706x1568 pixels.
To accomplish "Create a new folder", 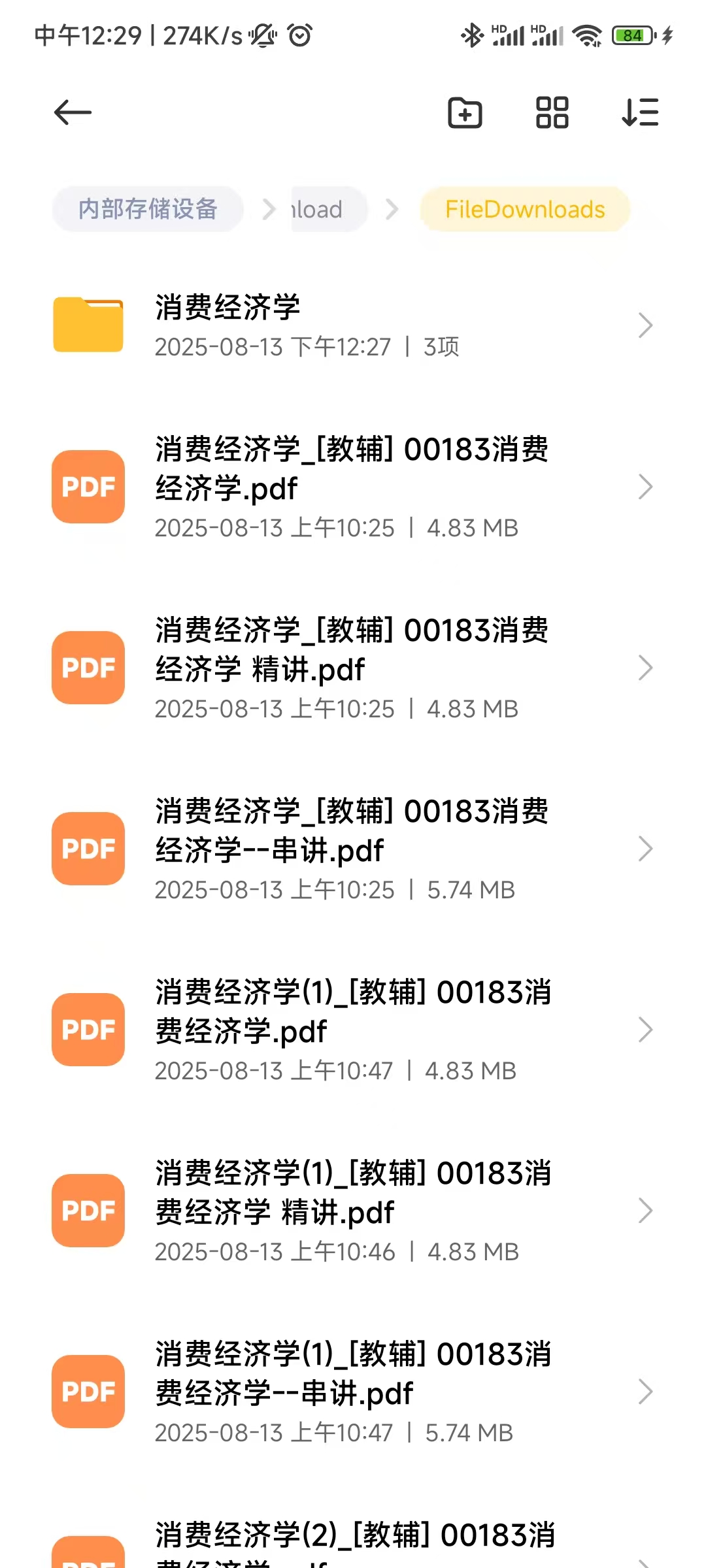I will (464, 112).
